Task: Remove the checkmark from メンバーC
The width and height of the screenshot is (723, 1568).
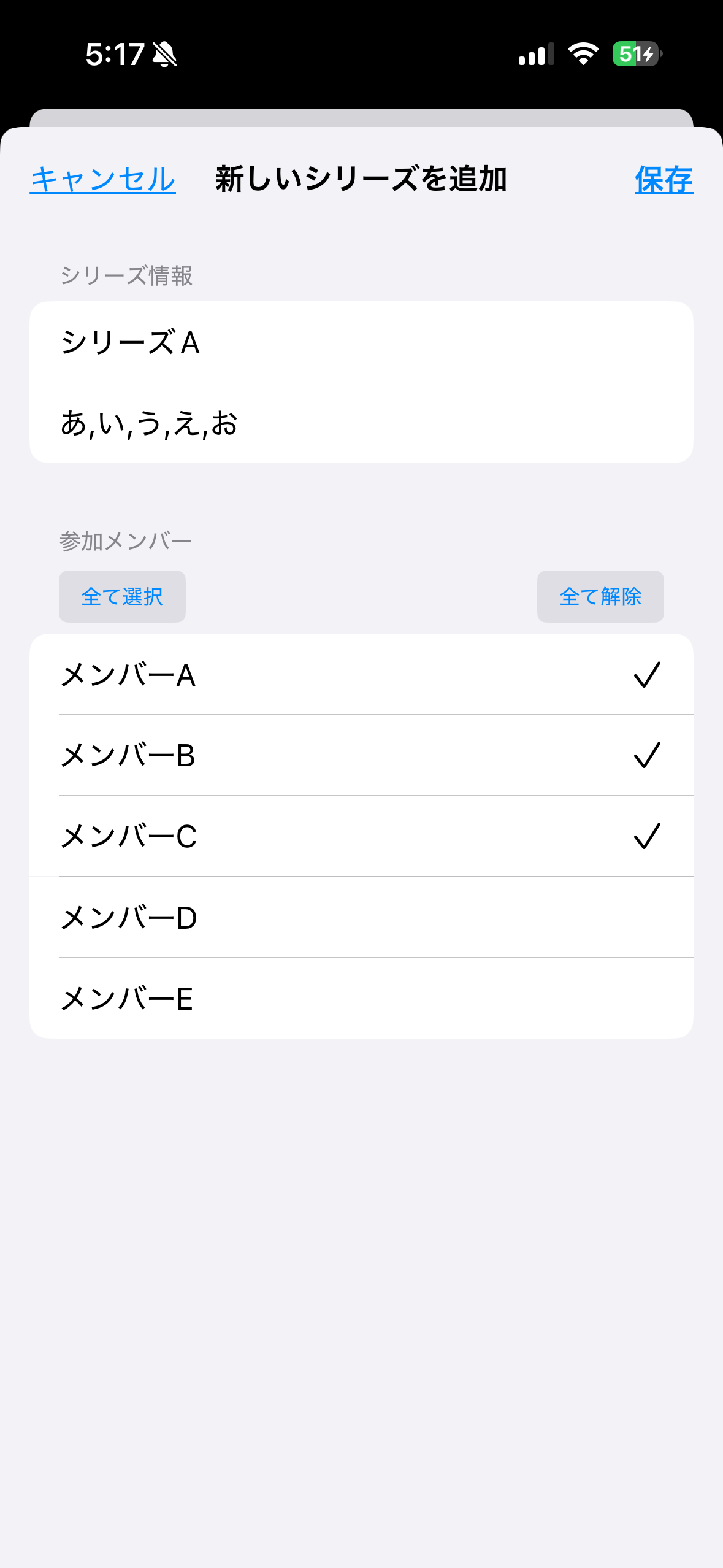Action: pyautogui.click(x=361, y=836)
